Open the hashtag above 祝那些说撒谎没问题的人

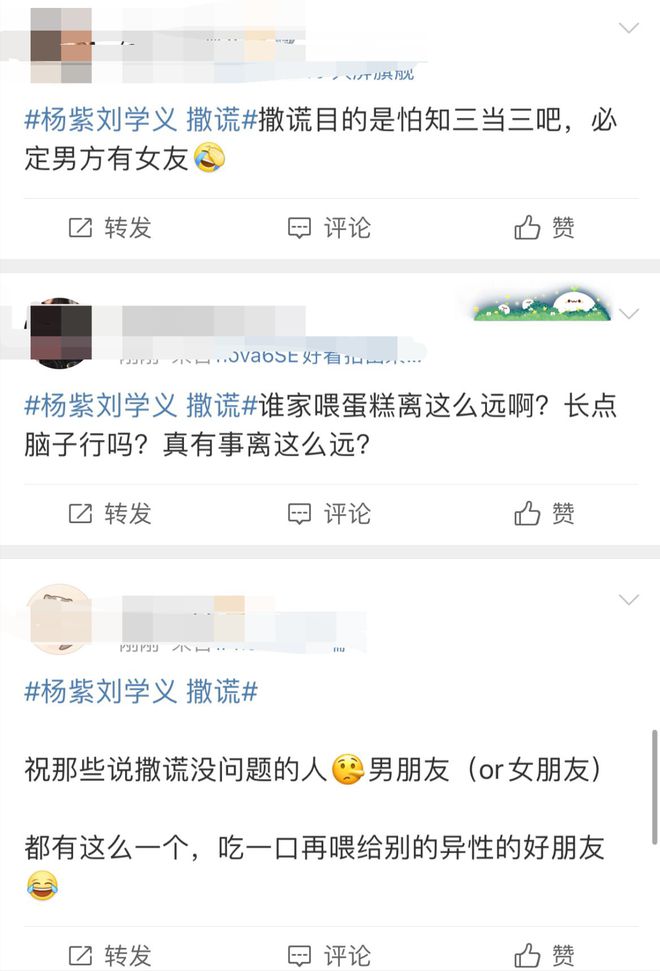pyautogui.click(x=140, y=691)
